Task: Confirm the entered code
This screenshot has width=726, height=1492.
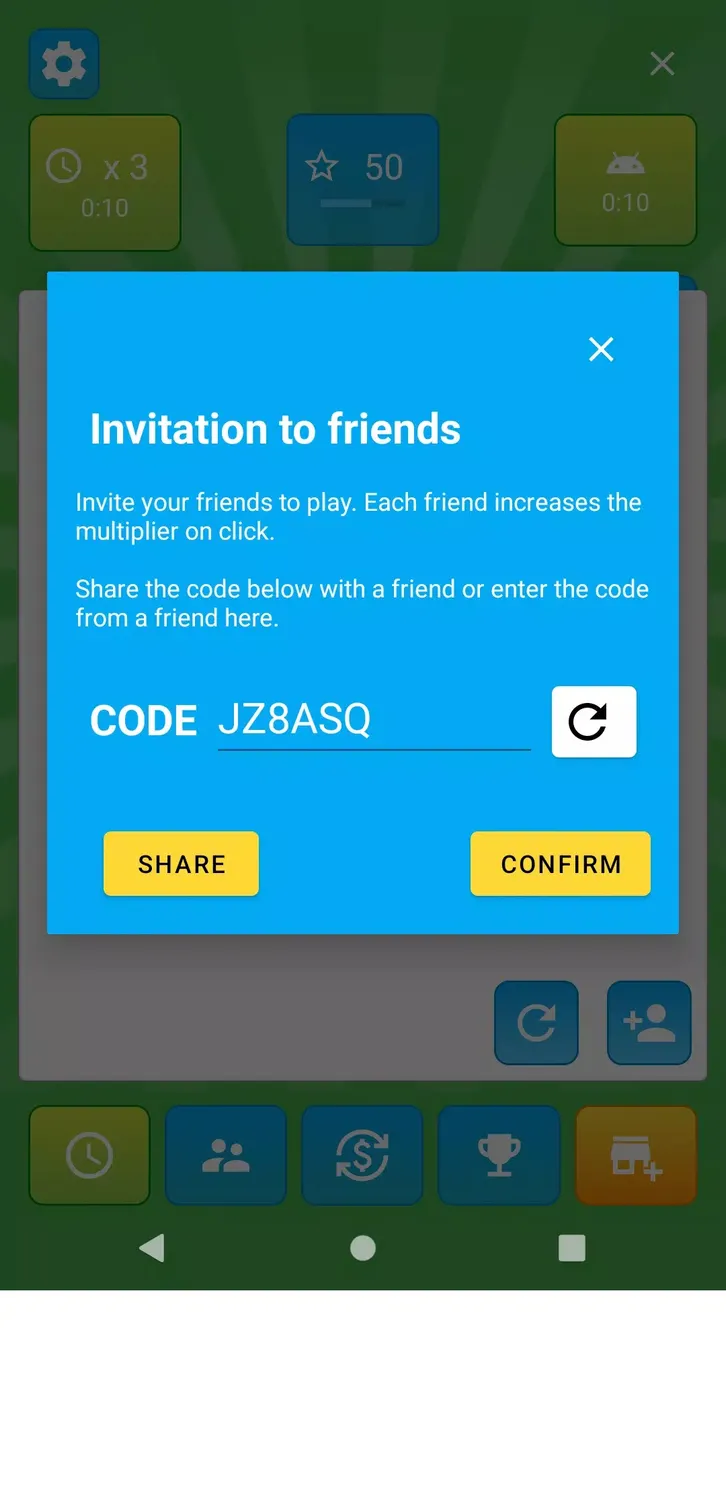Action: pyautogui.click(x=561, y=864)
